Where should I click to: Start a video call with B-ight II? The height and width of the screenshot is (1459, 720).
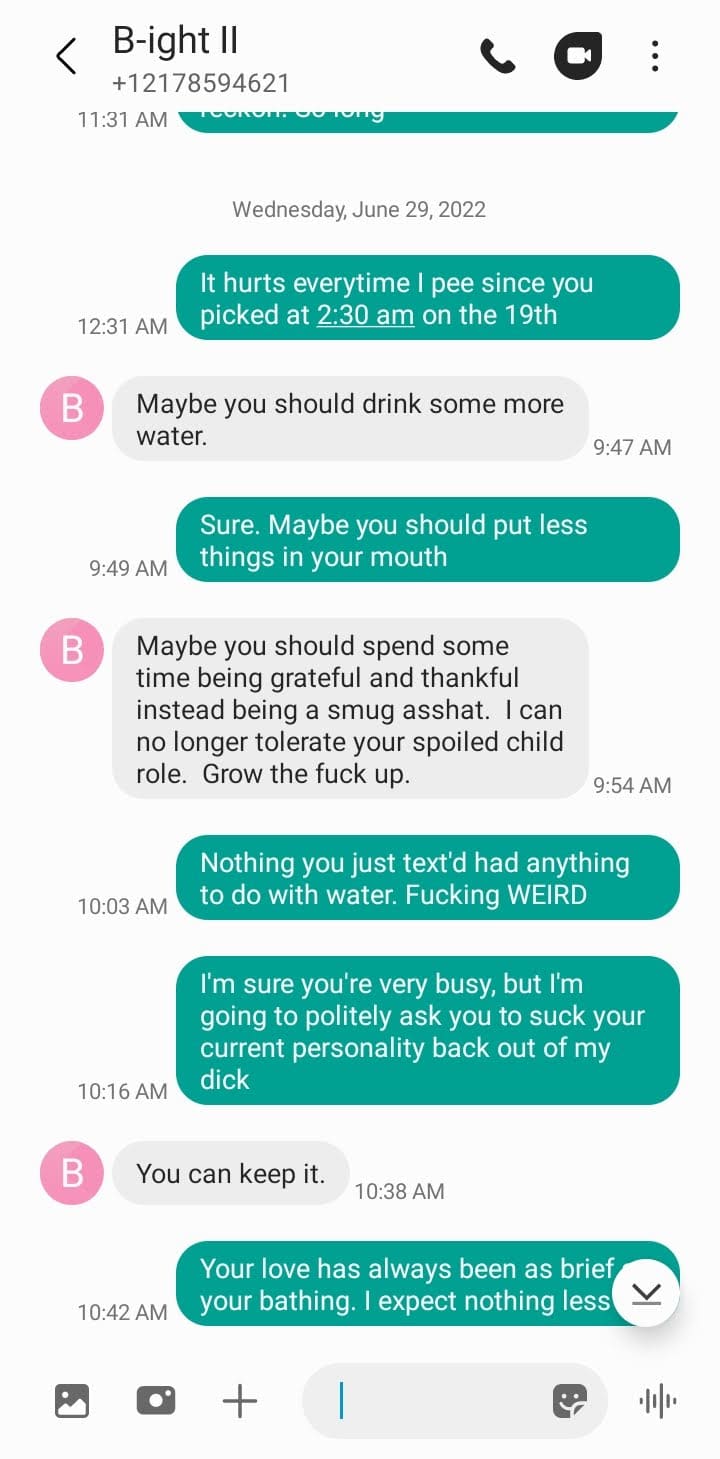coord(578,56)
